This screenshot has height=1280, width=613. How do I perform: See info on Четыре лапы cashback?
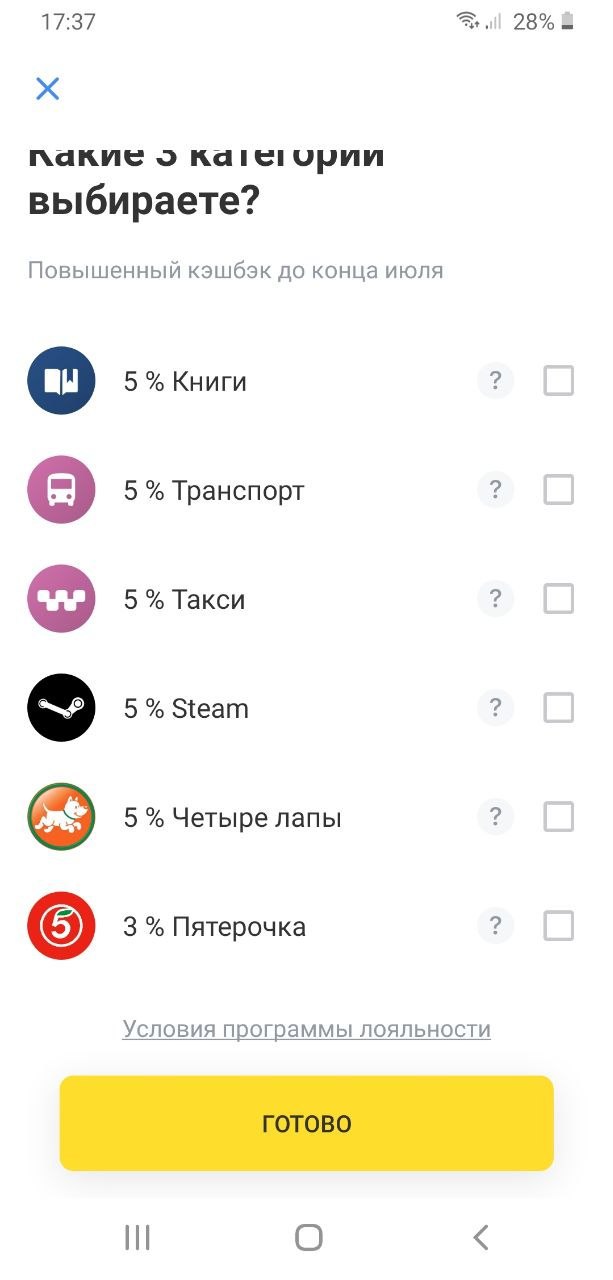[495, 817]
